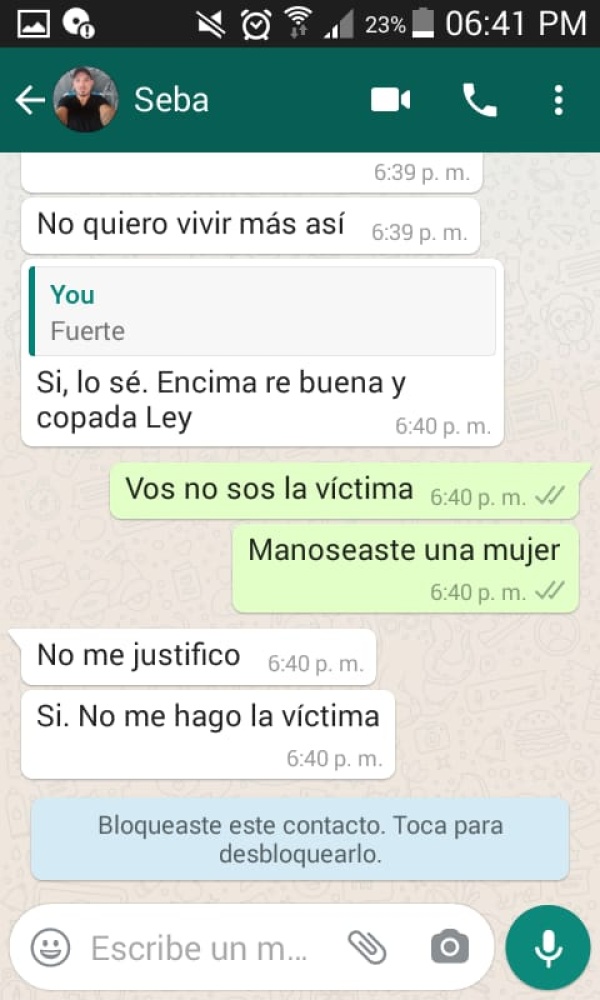Open the overflow menu
600x1000 pixels.
point(558,100)
